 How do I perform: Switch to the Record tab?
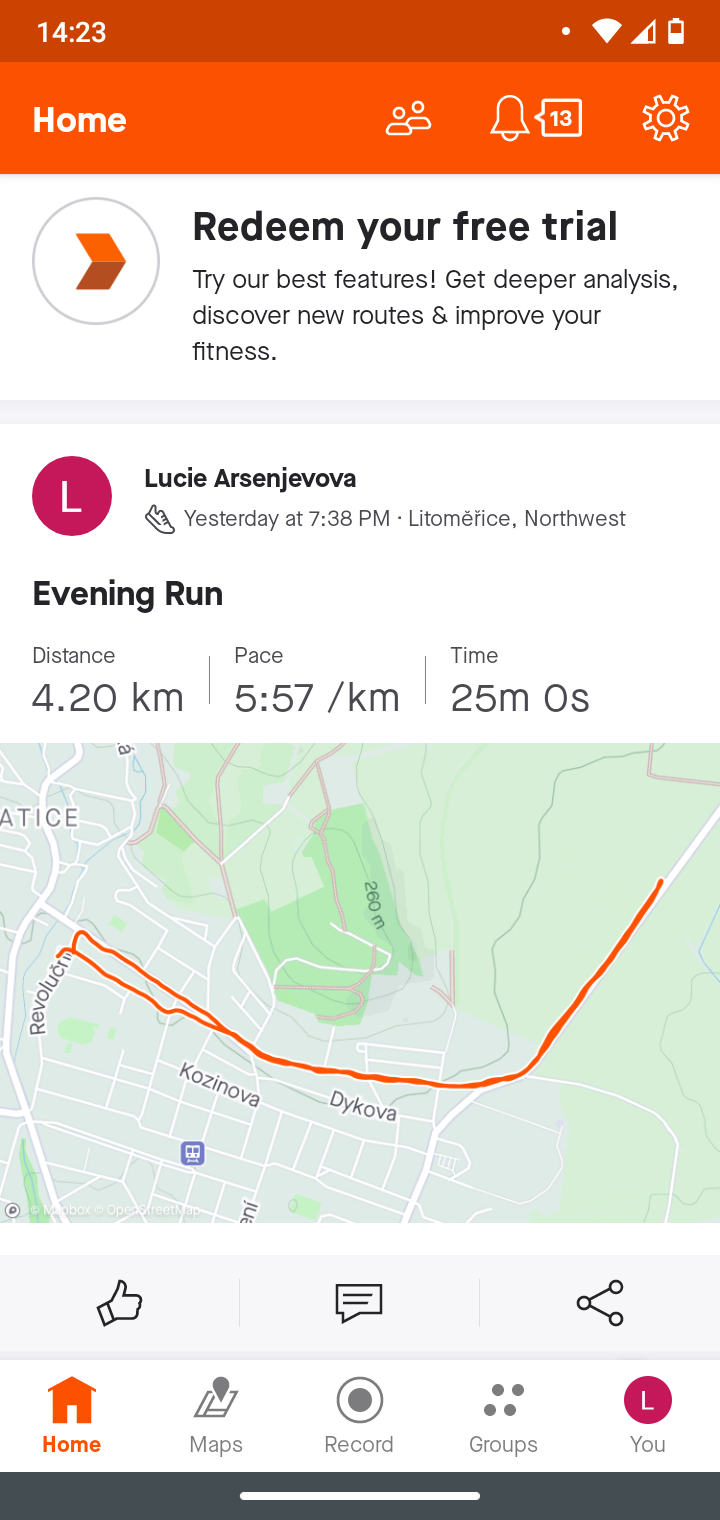click(x=359, y=1416)
